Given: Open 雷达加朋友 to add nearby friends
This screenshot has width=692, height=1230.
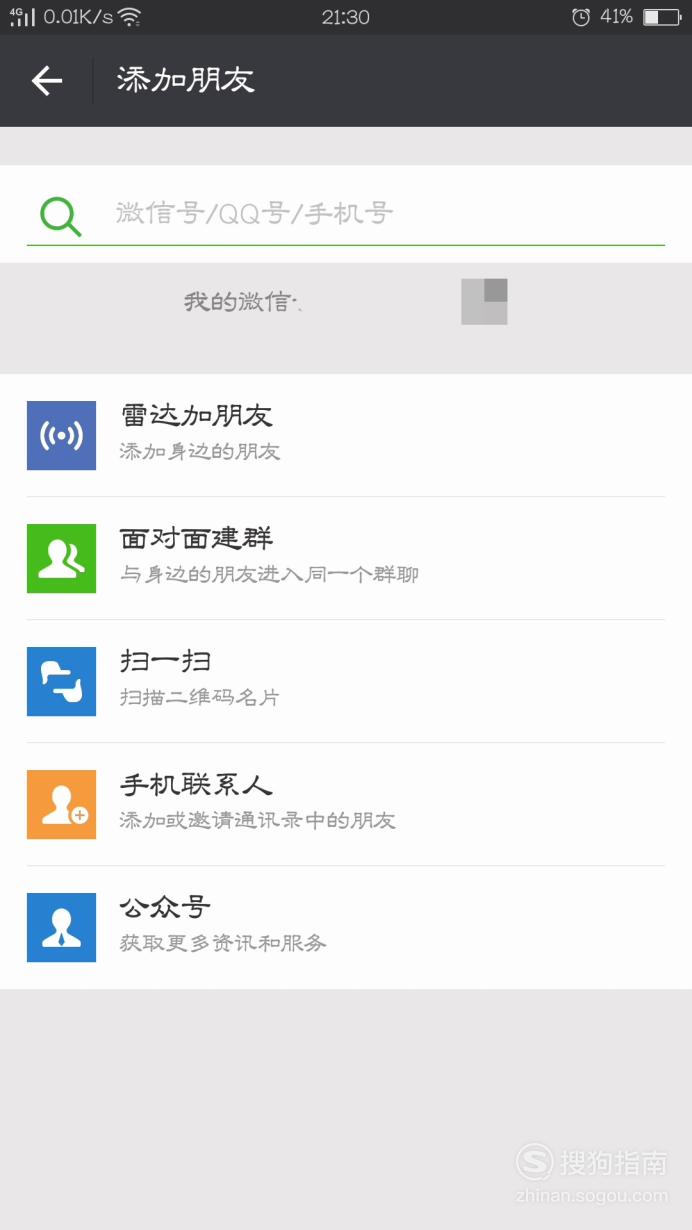Looking at the screenshot, I should pyautogui.click(x=346, y=436).
